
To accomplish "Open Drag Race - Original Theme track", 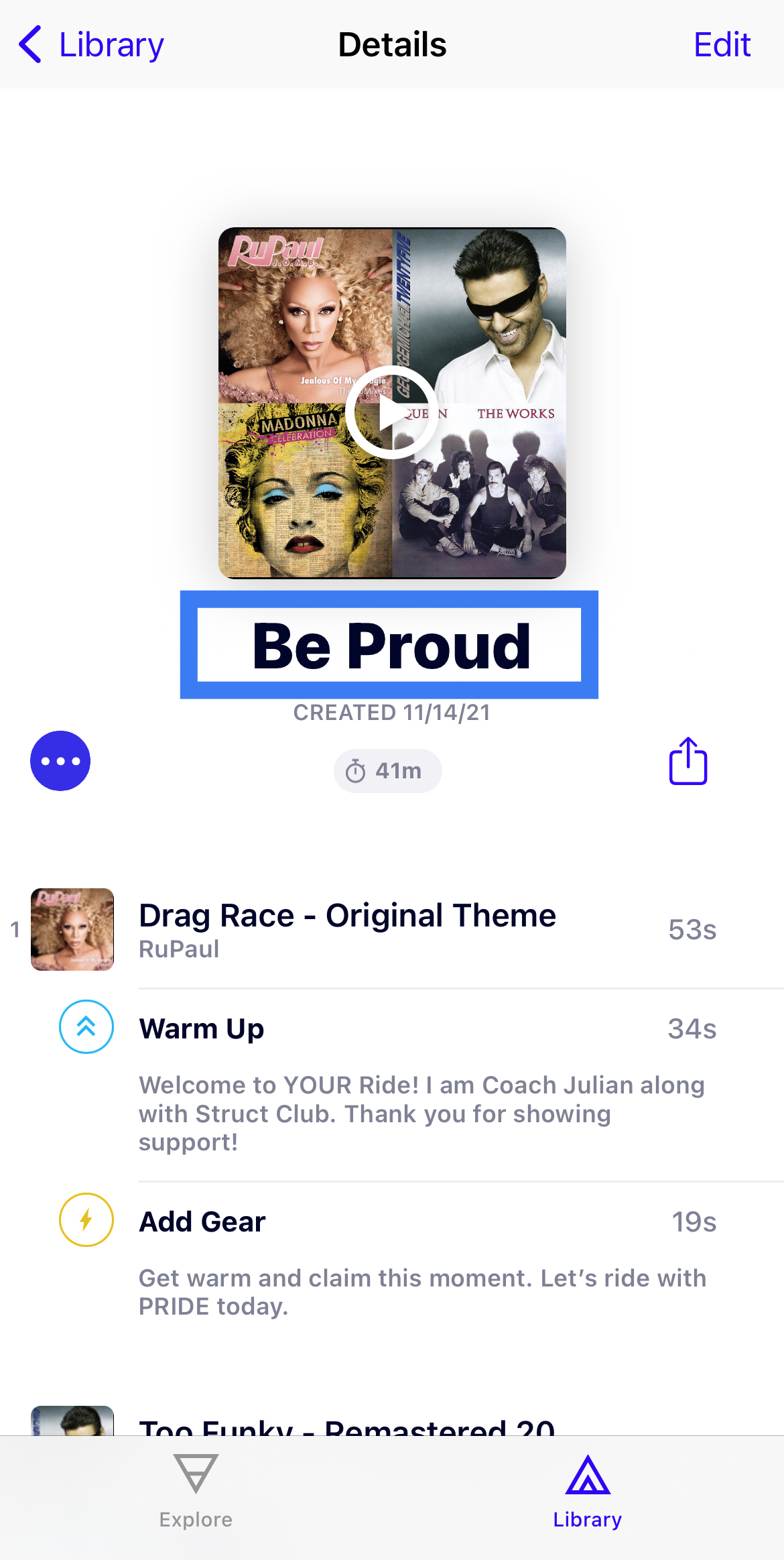I will click(x=347, y=929).
